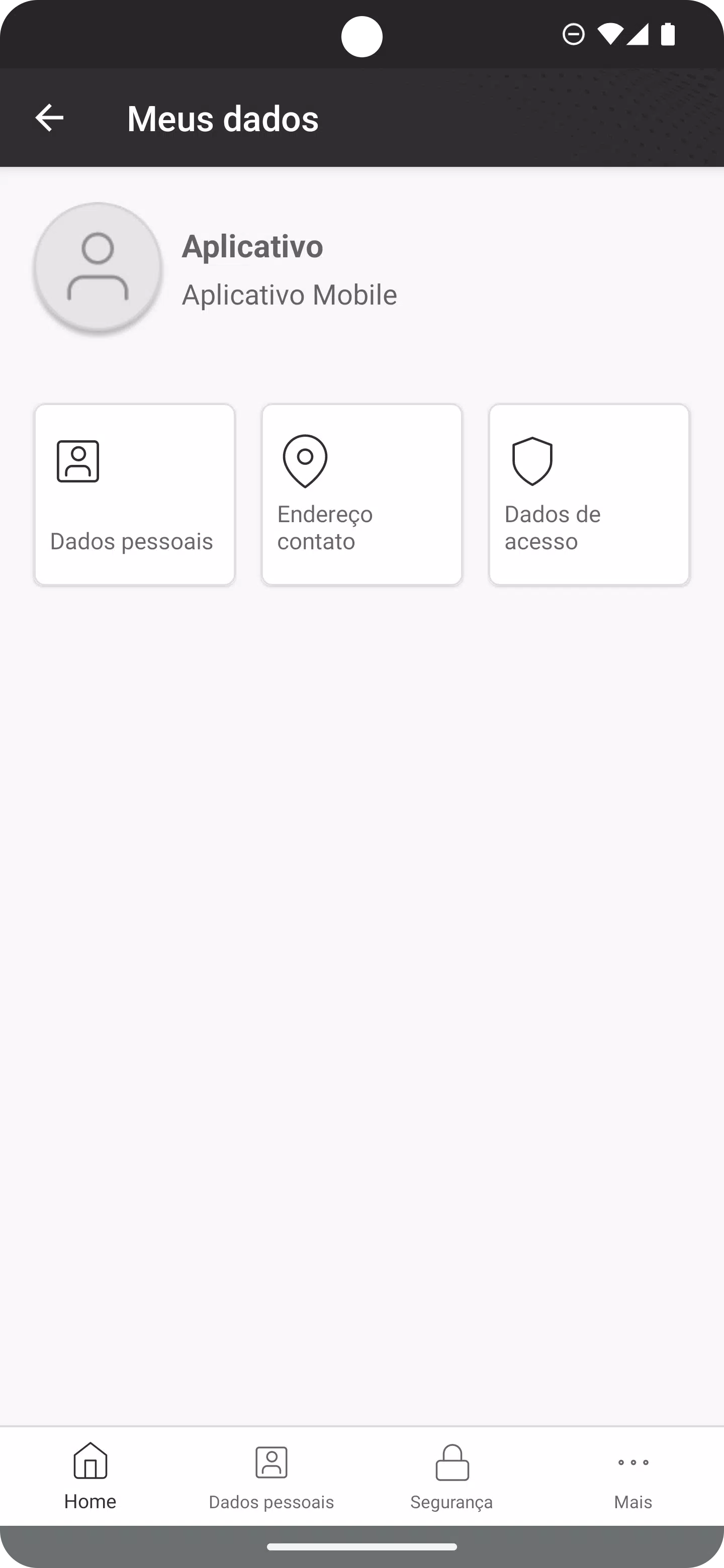Image resolution: width=724 pixels, height=1568 pixels.
Task: Go back from Meus dados
Action: point(49,118)
